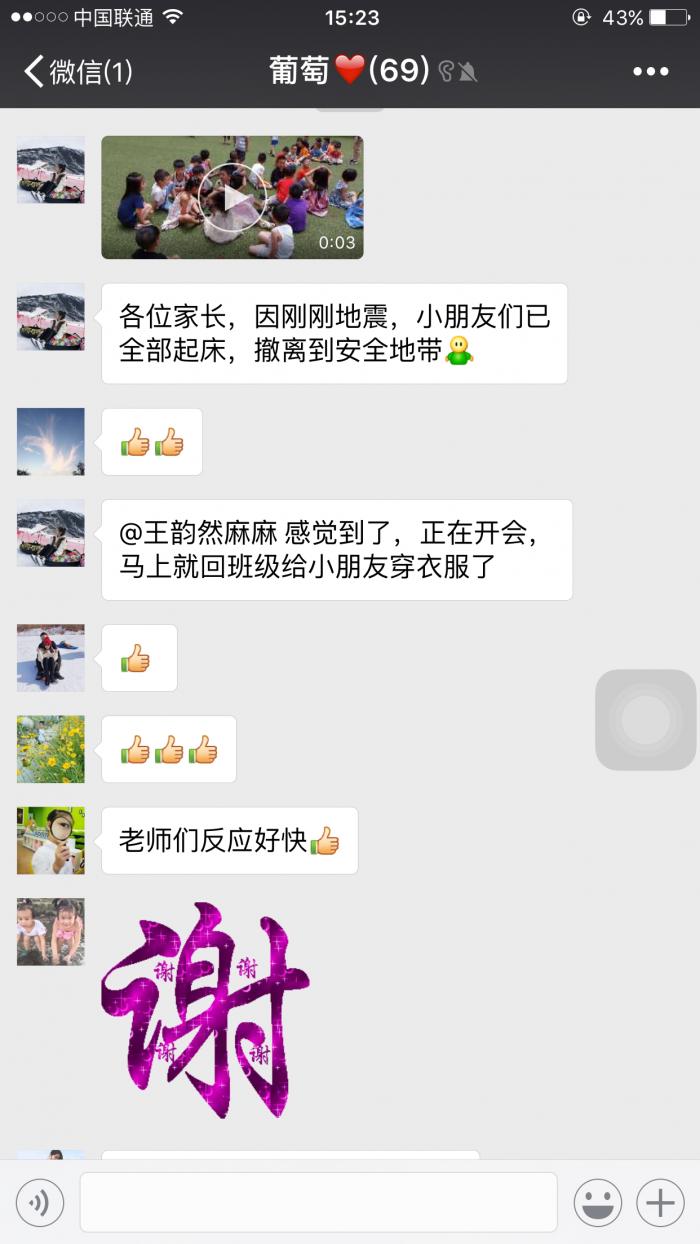The height and width of the screenshot is (1244, 700).
Task: Open avatar of sender with three thumbs-up
Action: click(51, 749)
